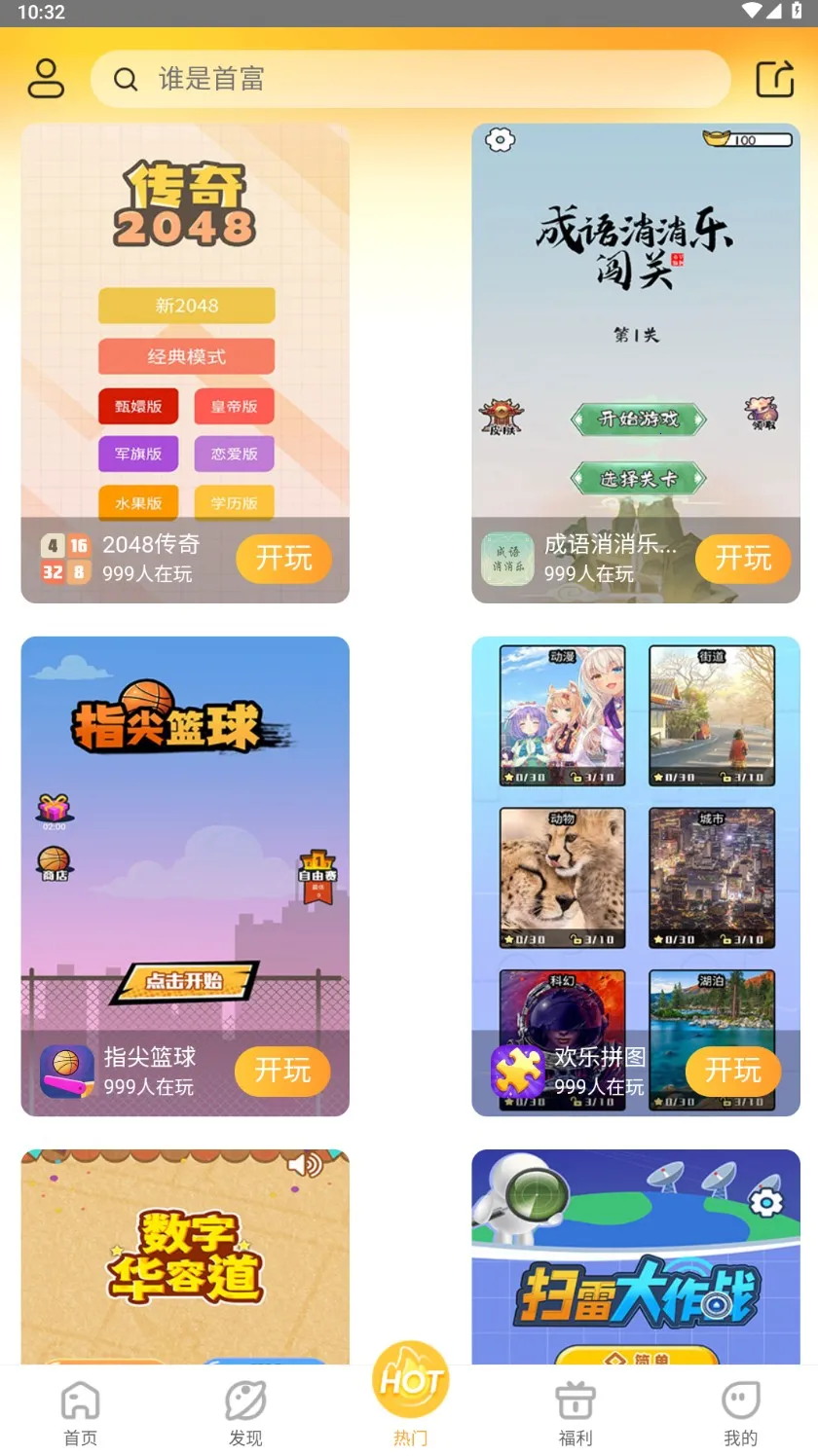The height and width of the screenshot is (1456, 818).
Task: Open the user profile icon
Action: 45,79
